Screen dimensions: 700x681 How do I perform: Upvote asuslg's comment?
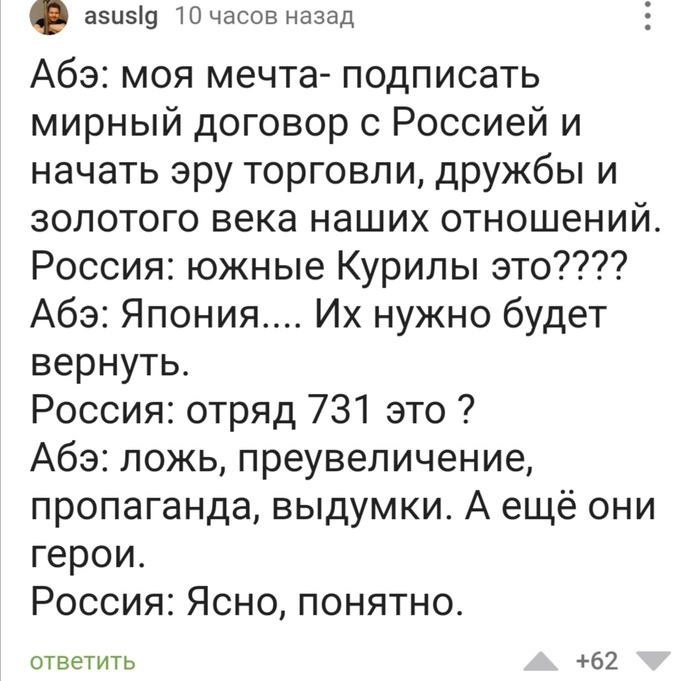pyautogui.click(x=542, y=660)
